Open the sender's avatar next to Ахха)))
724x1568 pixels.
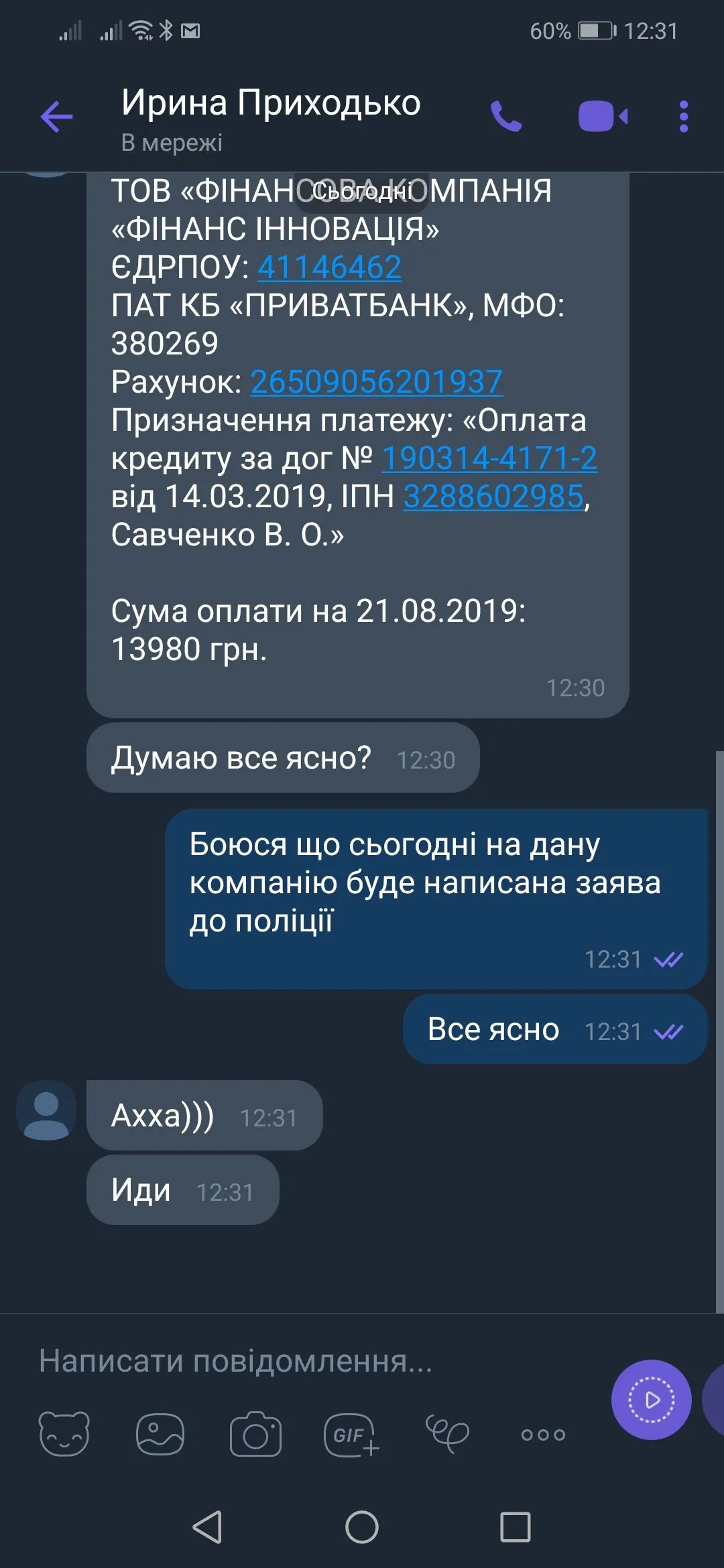click(x=46, y=1110)
